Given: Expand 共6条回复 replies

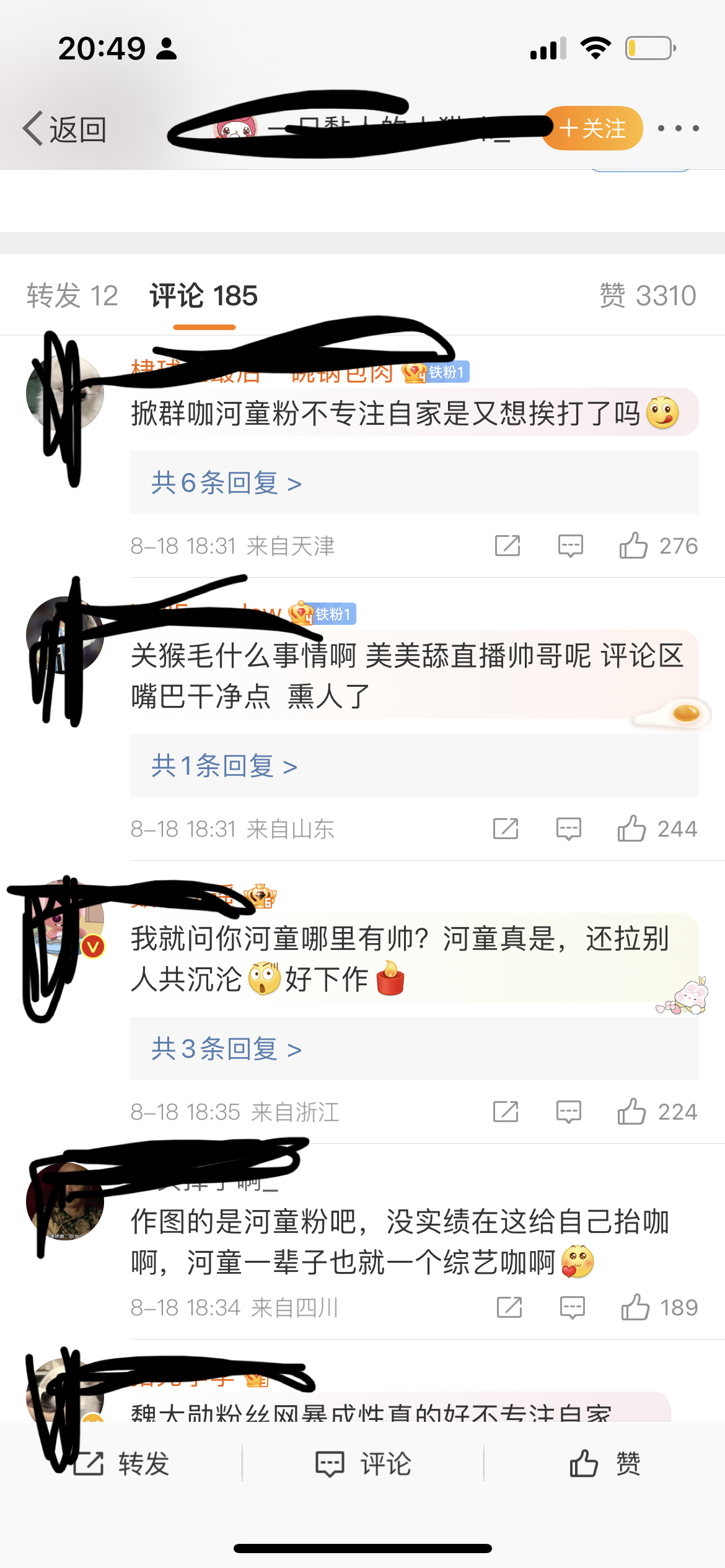Looking at the screenshot, I should pyautogui.click(x=227, y=483).
